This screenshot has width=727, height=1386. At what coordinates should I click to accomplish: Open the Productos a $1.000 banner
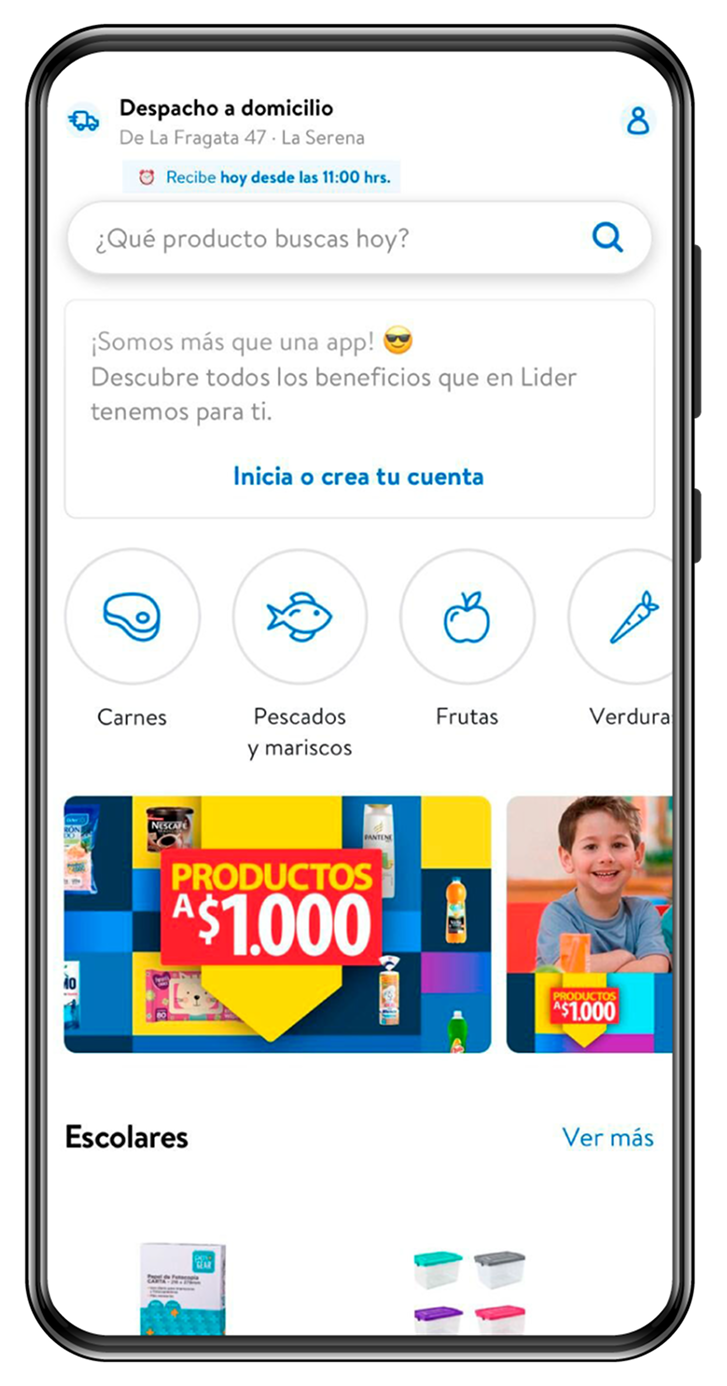coord(277,924)
